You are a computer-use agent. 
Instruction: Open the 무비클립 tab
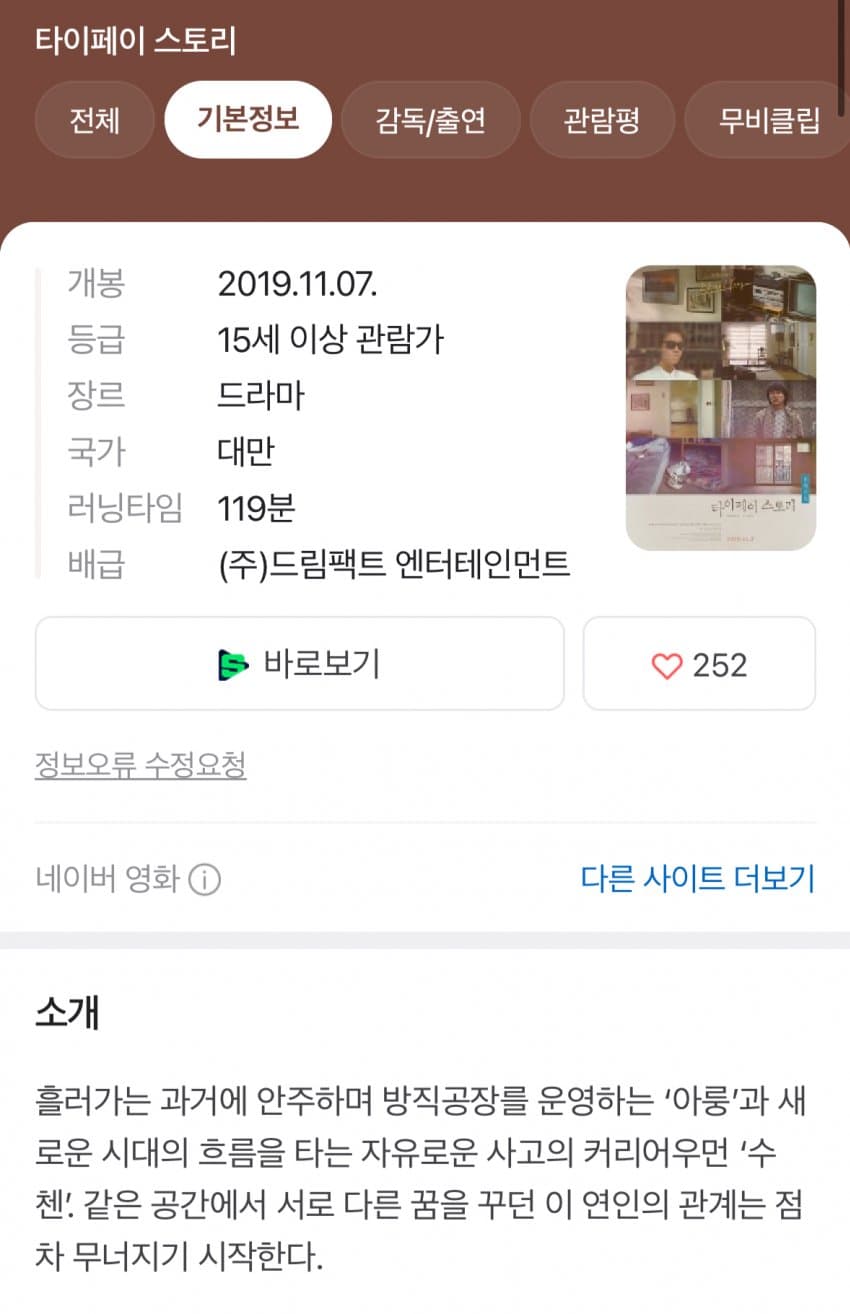(x=768, y=120)
